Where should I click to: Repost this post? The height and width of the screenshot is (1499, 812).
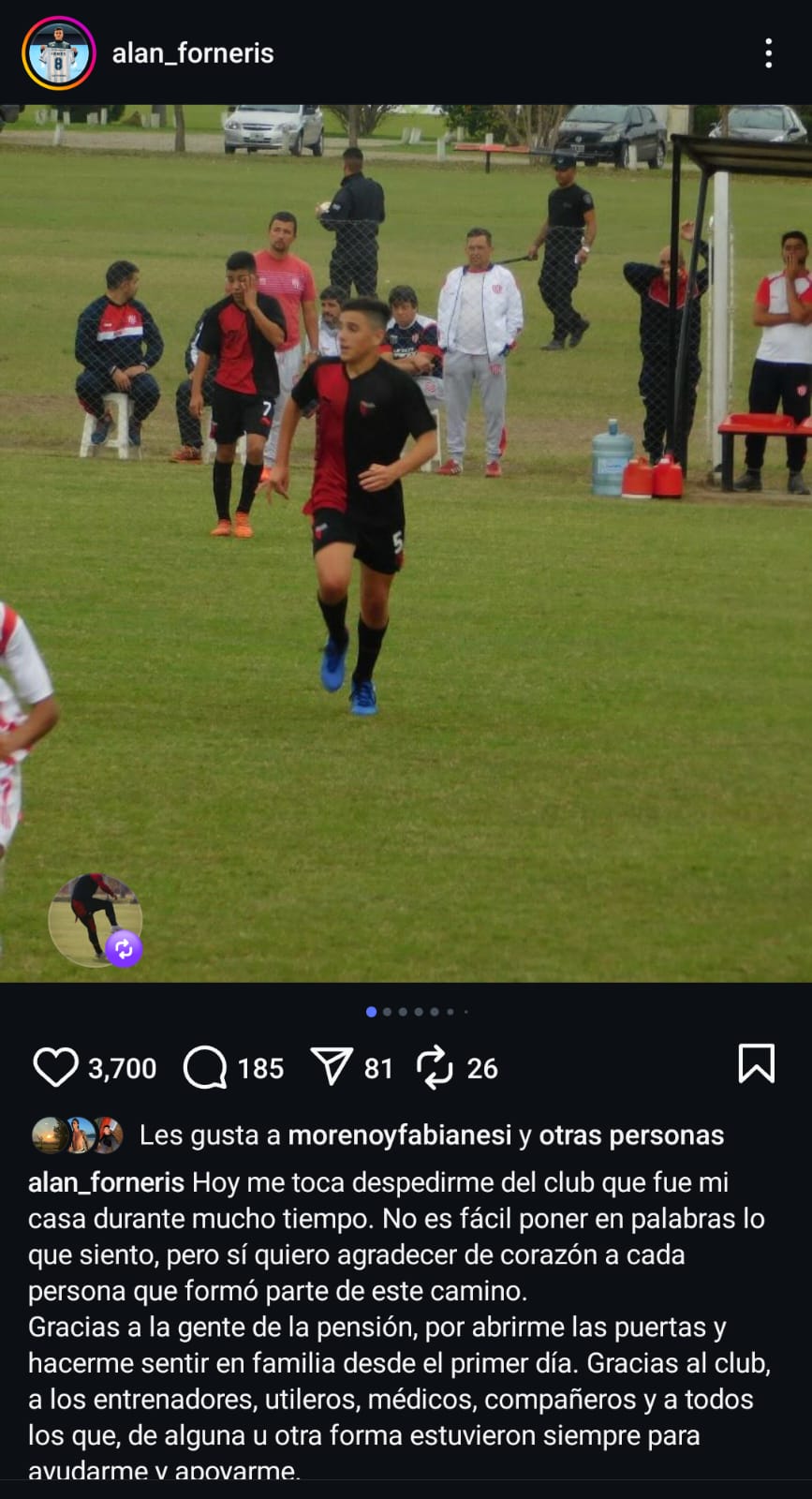[435, 1067]
